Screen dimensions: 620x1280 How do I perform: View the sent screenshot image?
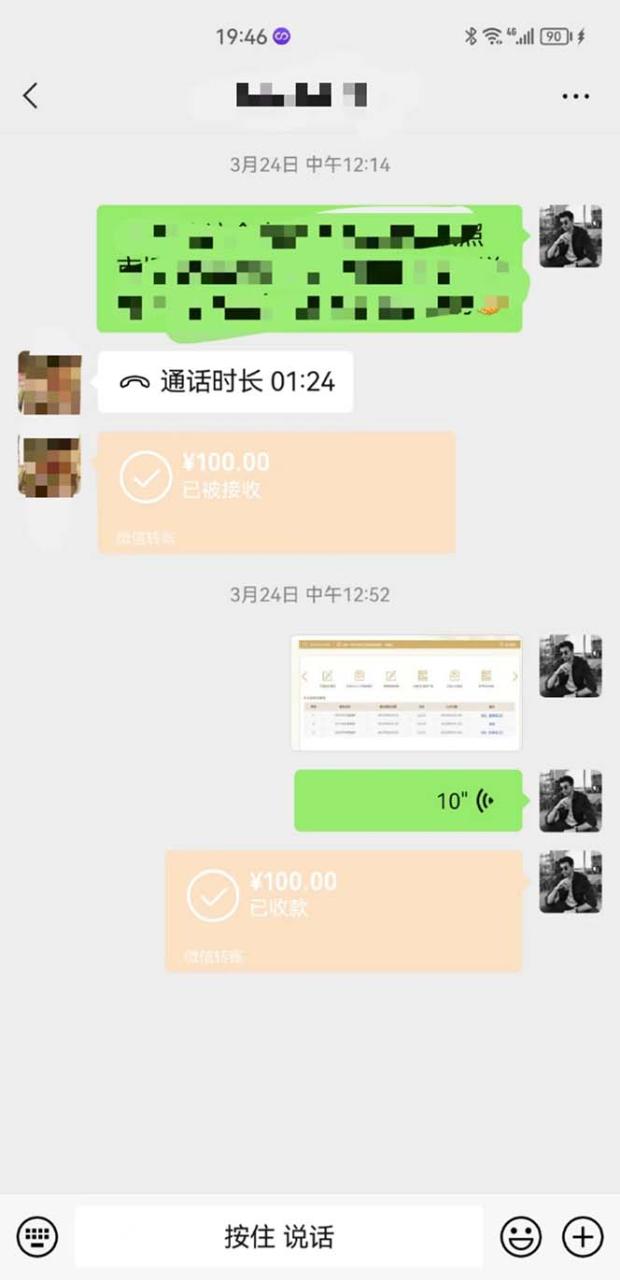coord(406,692)
